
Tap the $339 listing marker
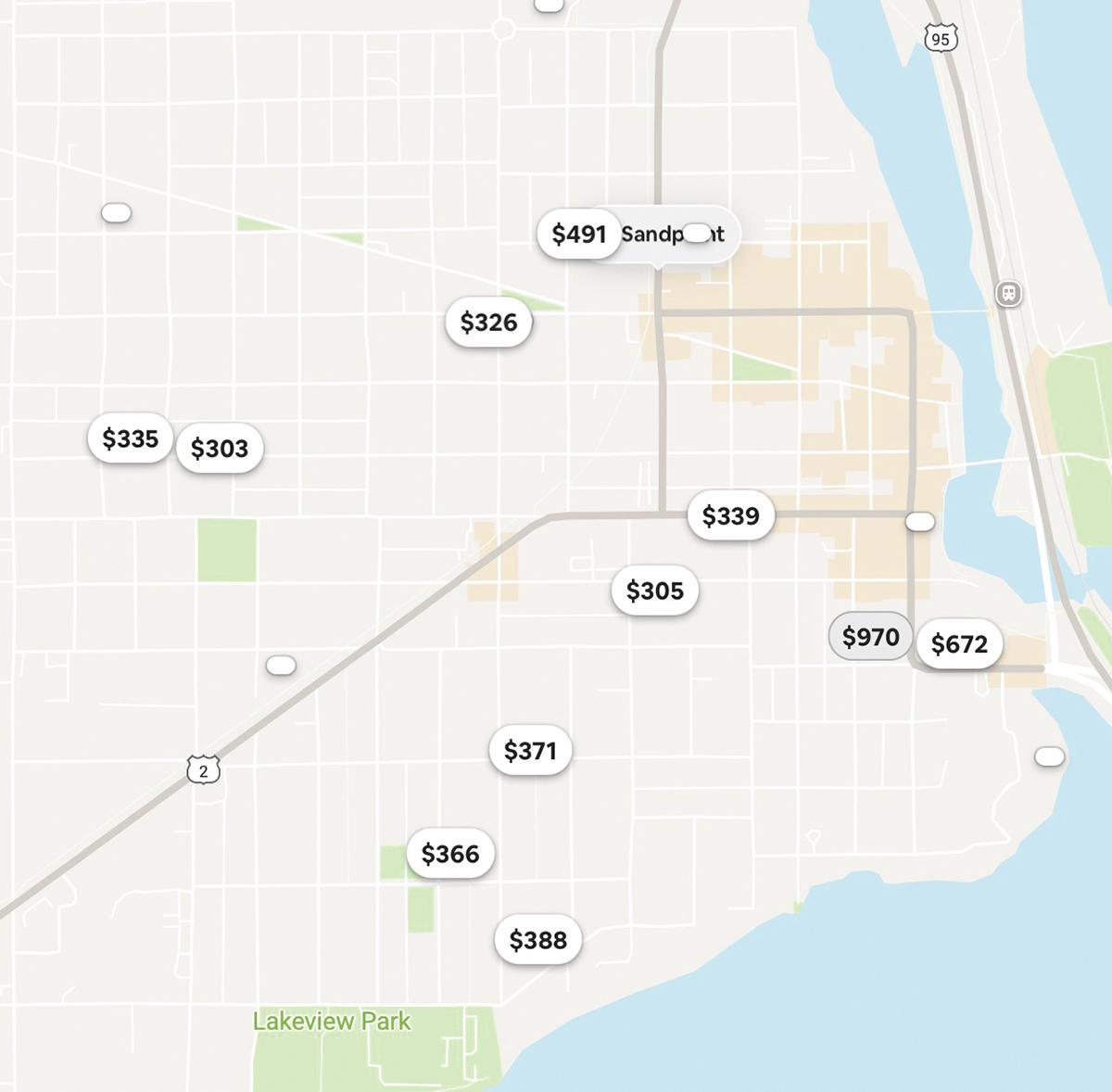click(730, 516)
